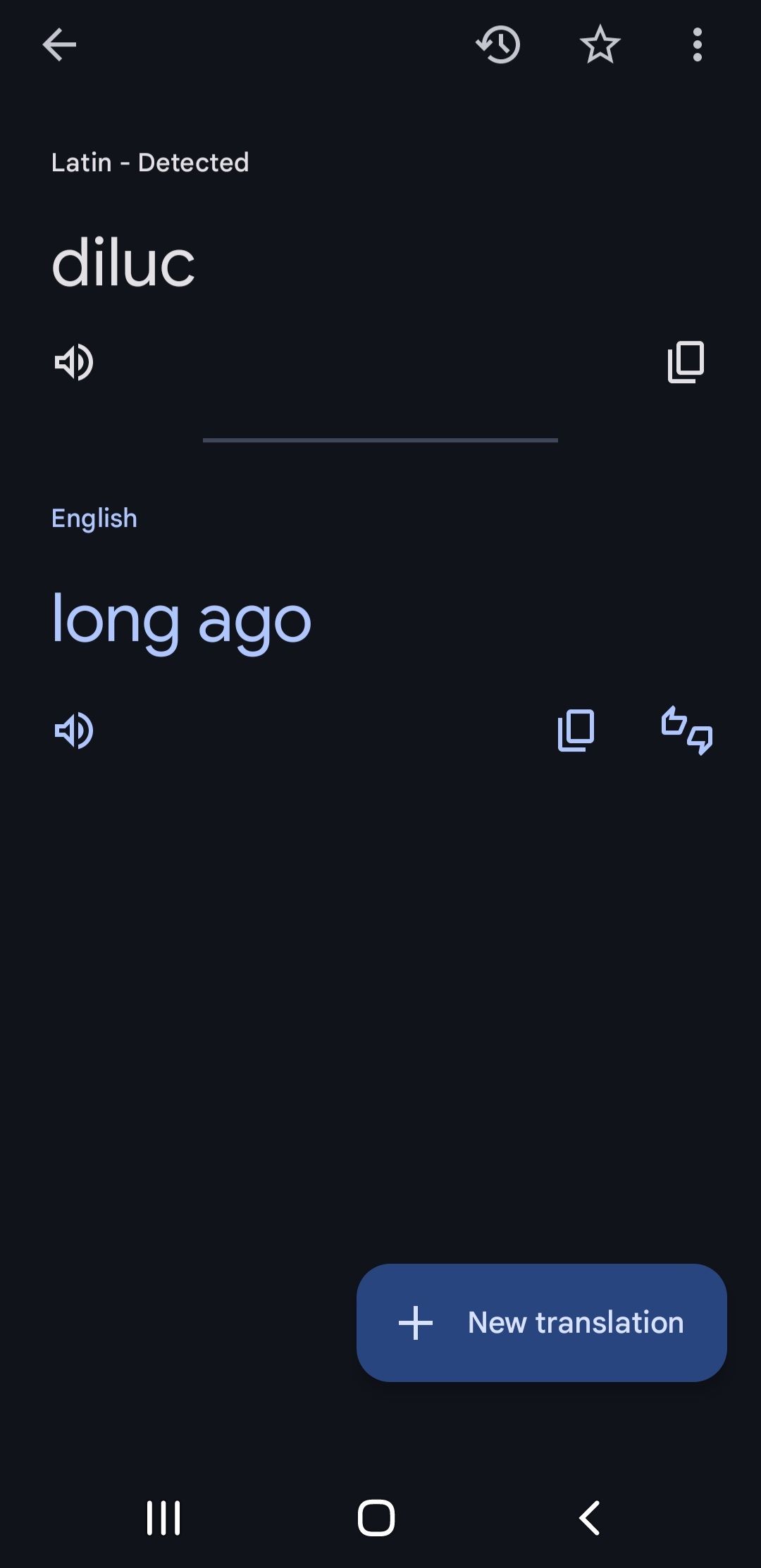Copy the English translation
This screenshot has height=1568, width=761.
(x=576, y=730)
